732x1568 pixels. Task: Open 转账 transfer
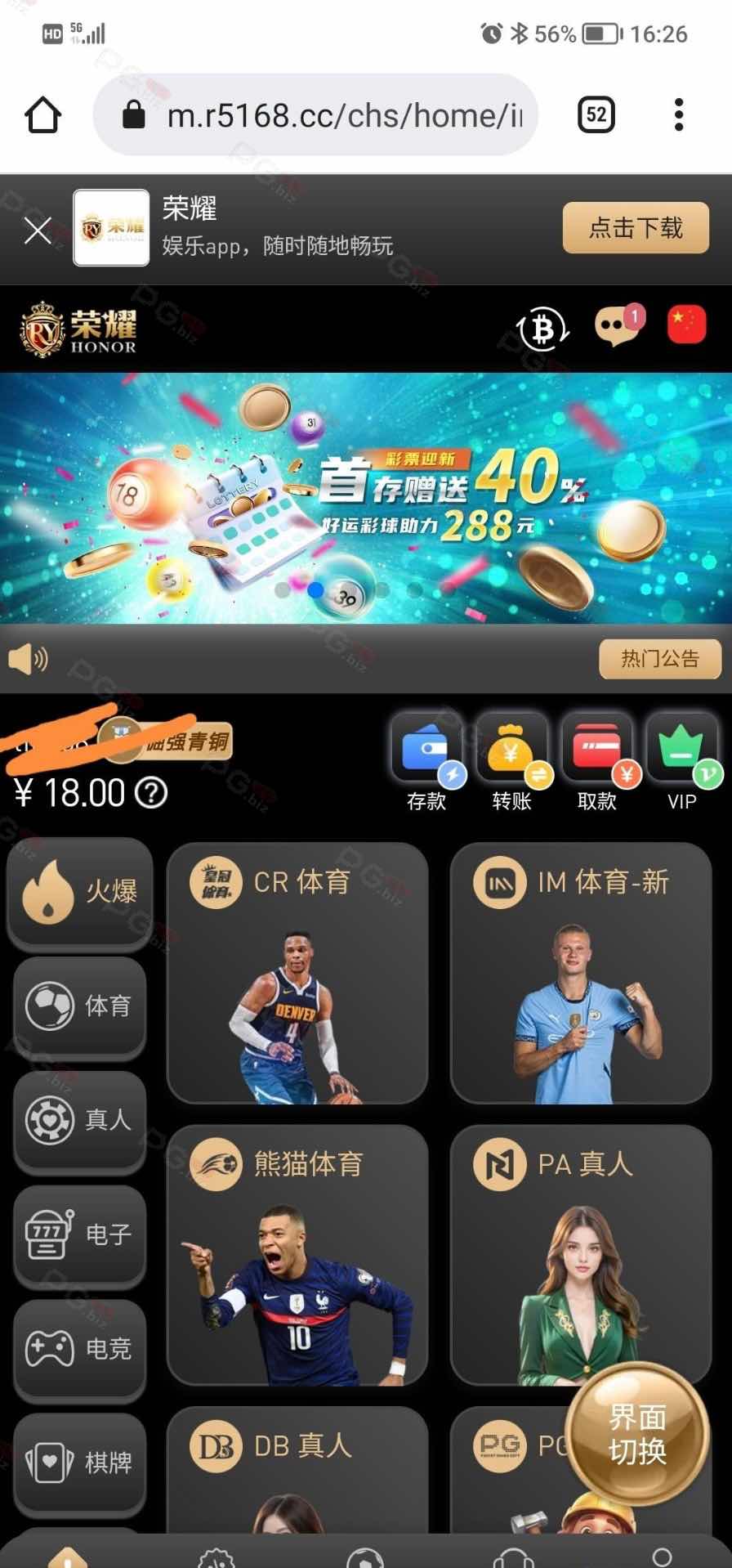click(x=512, y=760)
